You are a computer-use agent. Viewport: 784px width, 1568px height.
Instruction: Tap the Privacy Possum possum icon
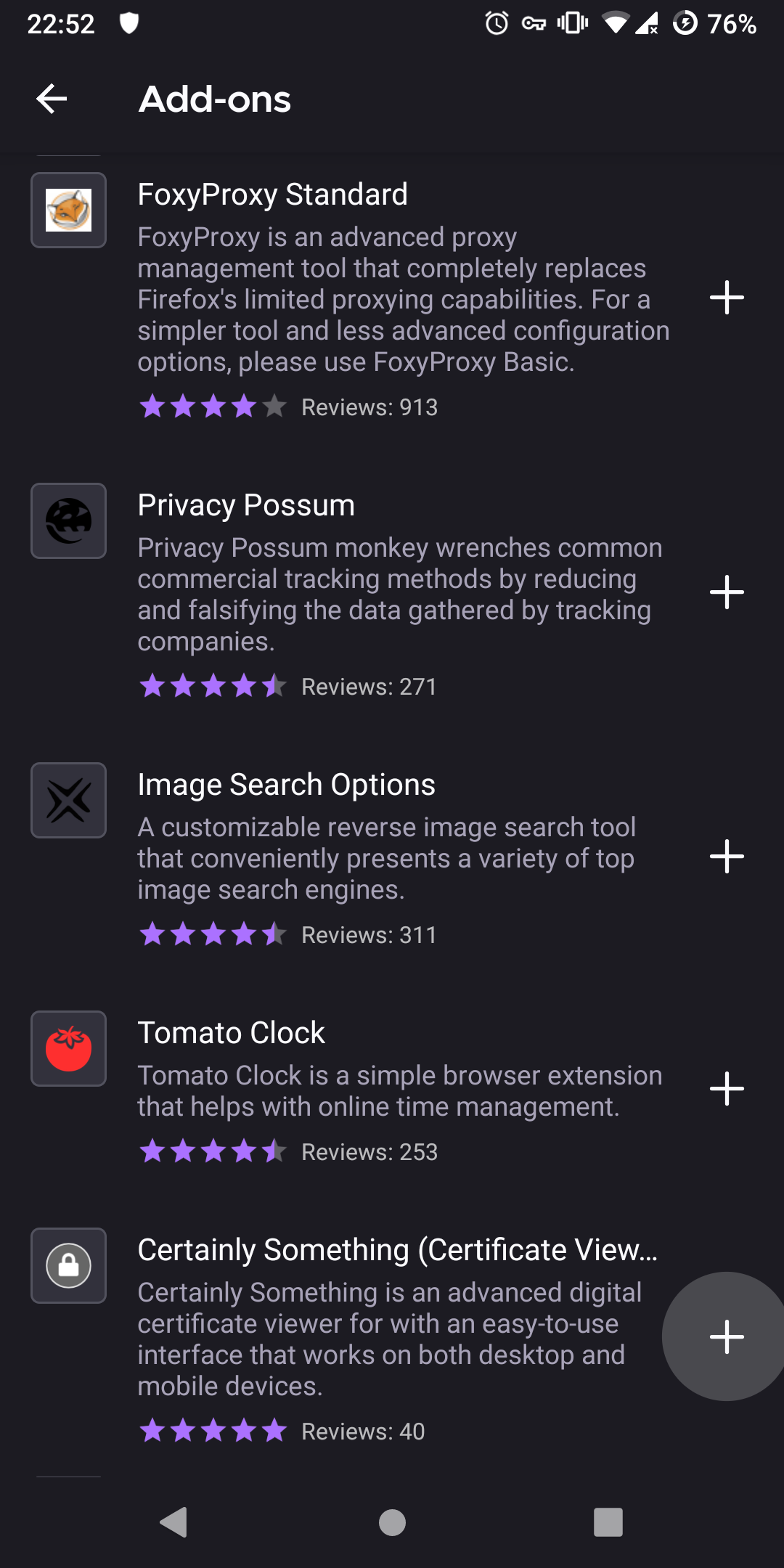tap(68, 520)
